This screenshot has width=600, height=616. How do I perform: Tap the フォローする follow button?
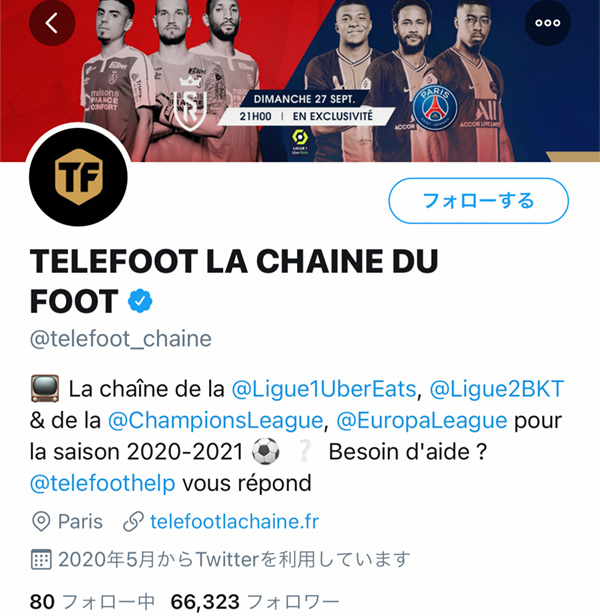[x=478, y=201]
